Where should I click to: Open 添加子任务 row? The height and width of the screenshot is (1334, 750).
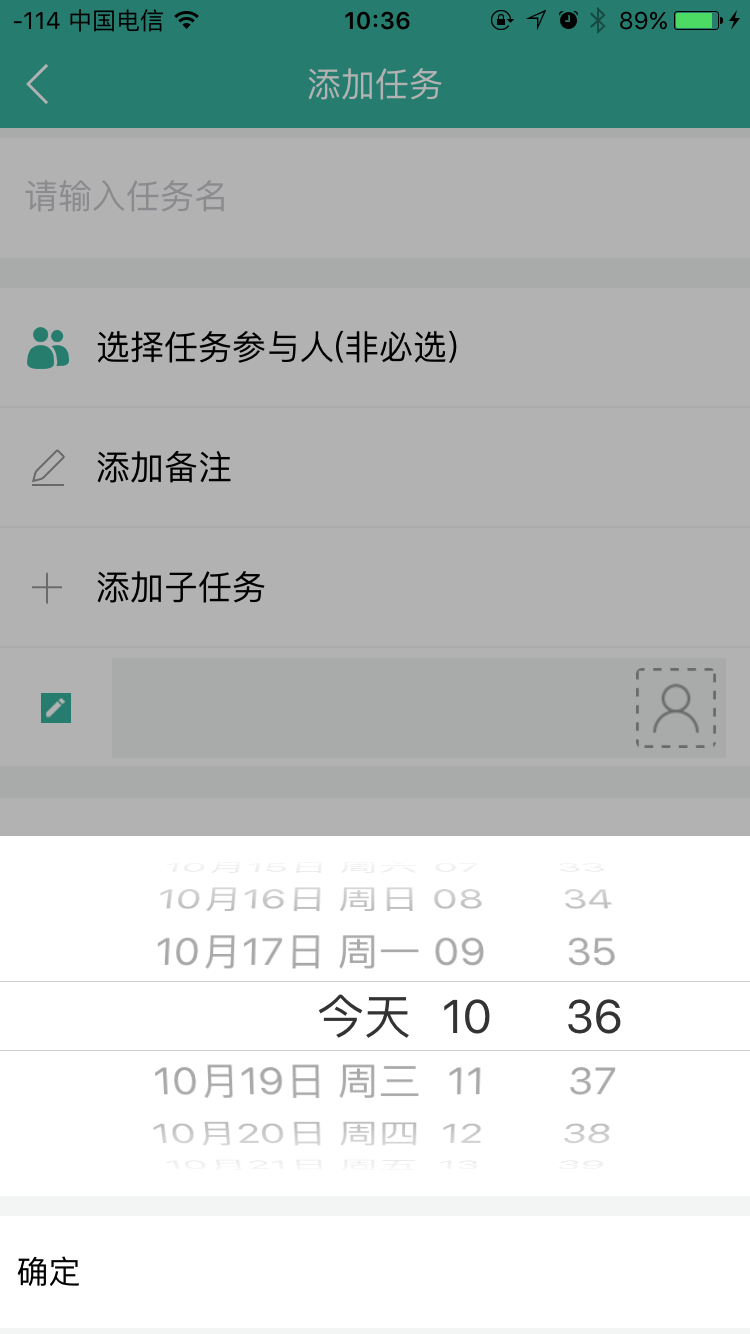click(x=375, y=588)
